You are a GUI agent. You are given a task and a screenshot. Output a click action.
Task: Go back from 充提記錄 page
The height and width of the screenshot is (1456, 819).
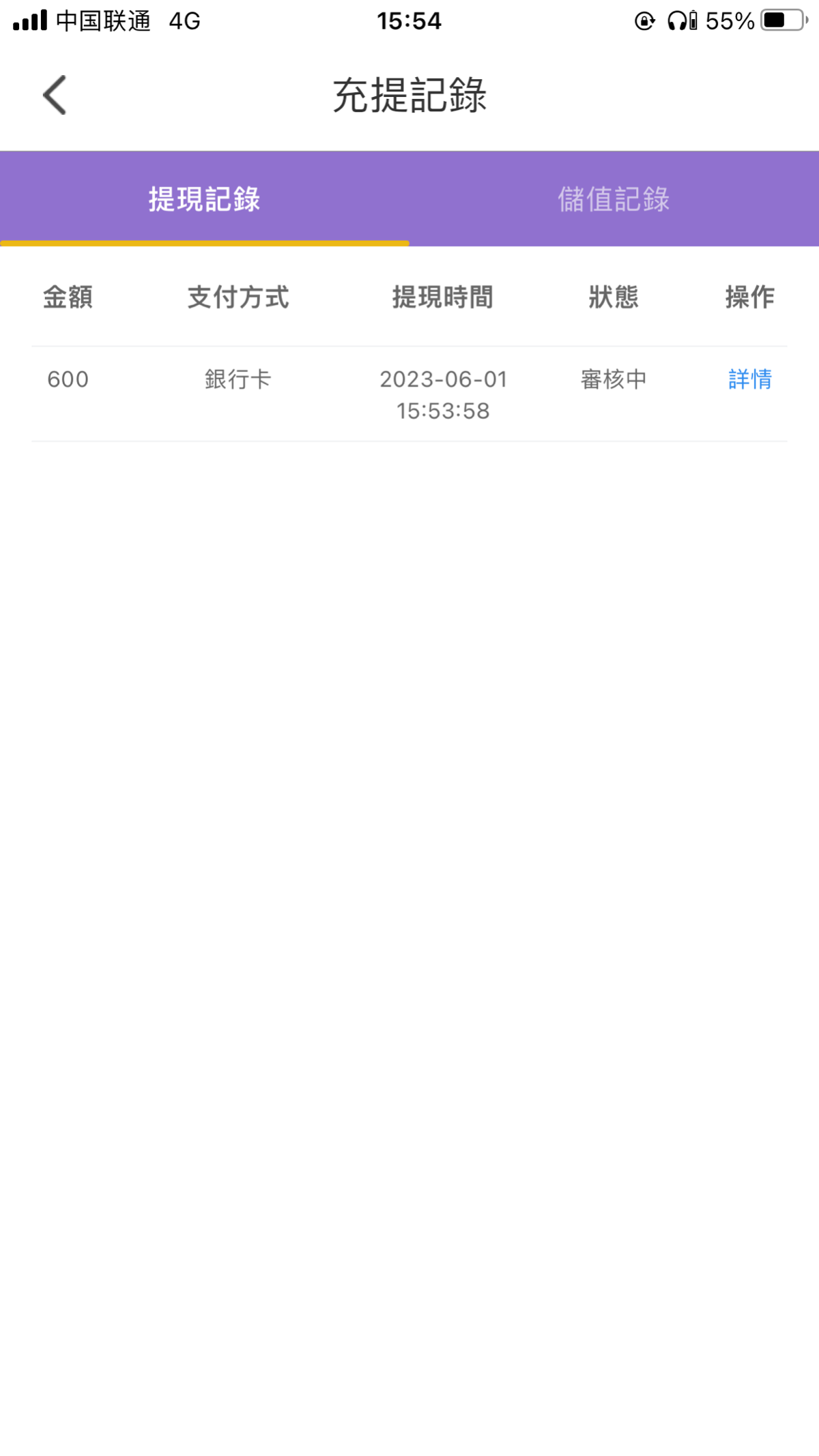point(55,95)
